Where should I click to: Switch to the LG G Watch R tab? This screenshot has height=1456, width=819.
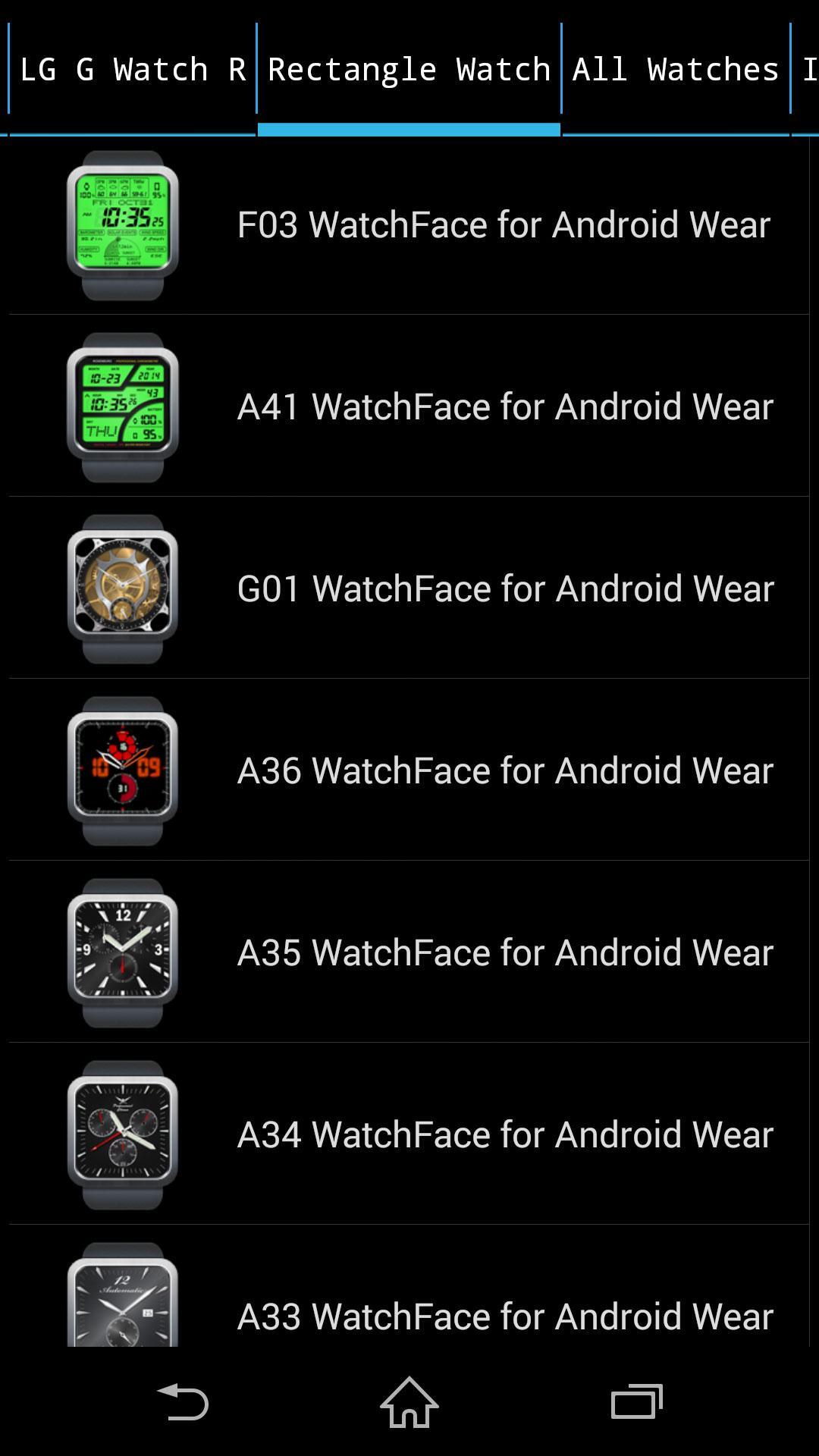[x=129, y=70]
